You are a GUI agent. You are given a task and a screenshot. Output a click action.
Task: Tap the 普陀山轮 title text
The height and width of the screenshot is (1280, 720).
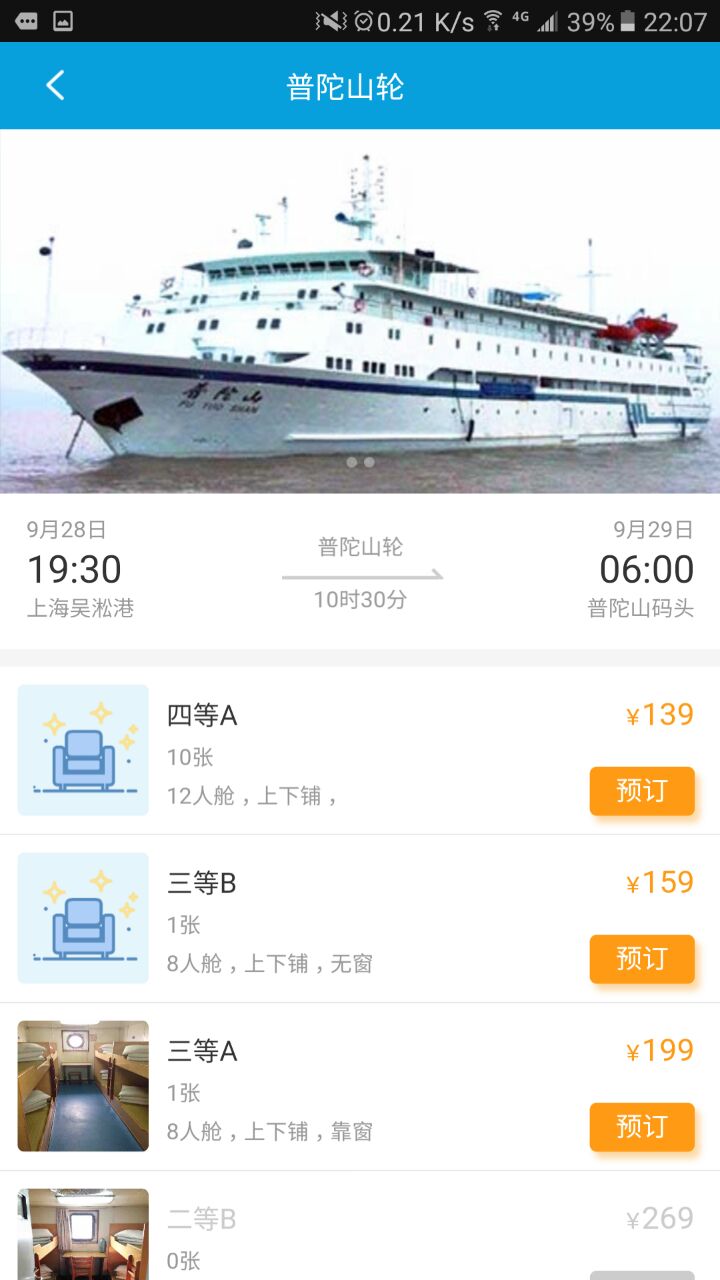(344, 86)
